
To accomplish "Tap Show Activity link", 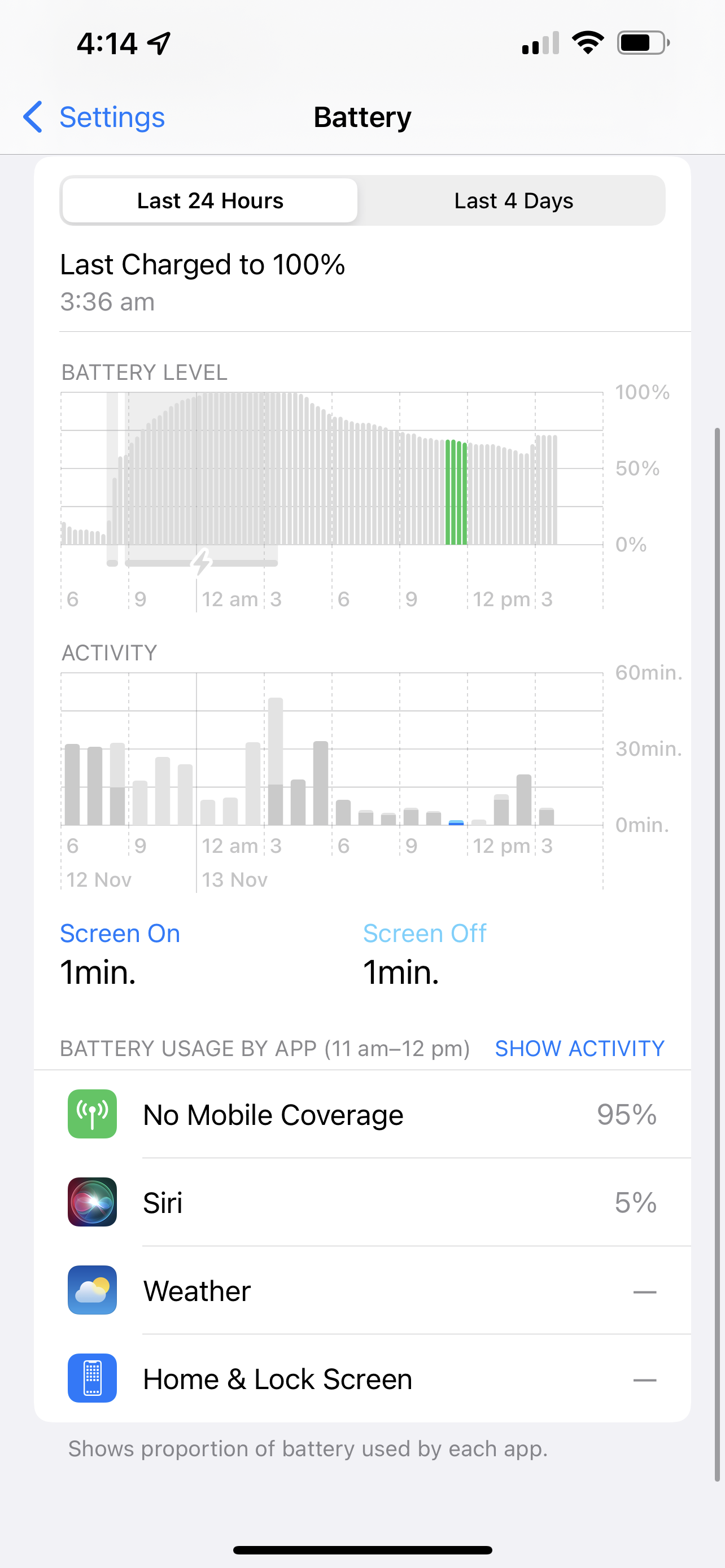I will 579,1048.
